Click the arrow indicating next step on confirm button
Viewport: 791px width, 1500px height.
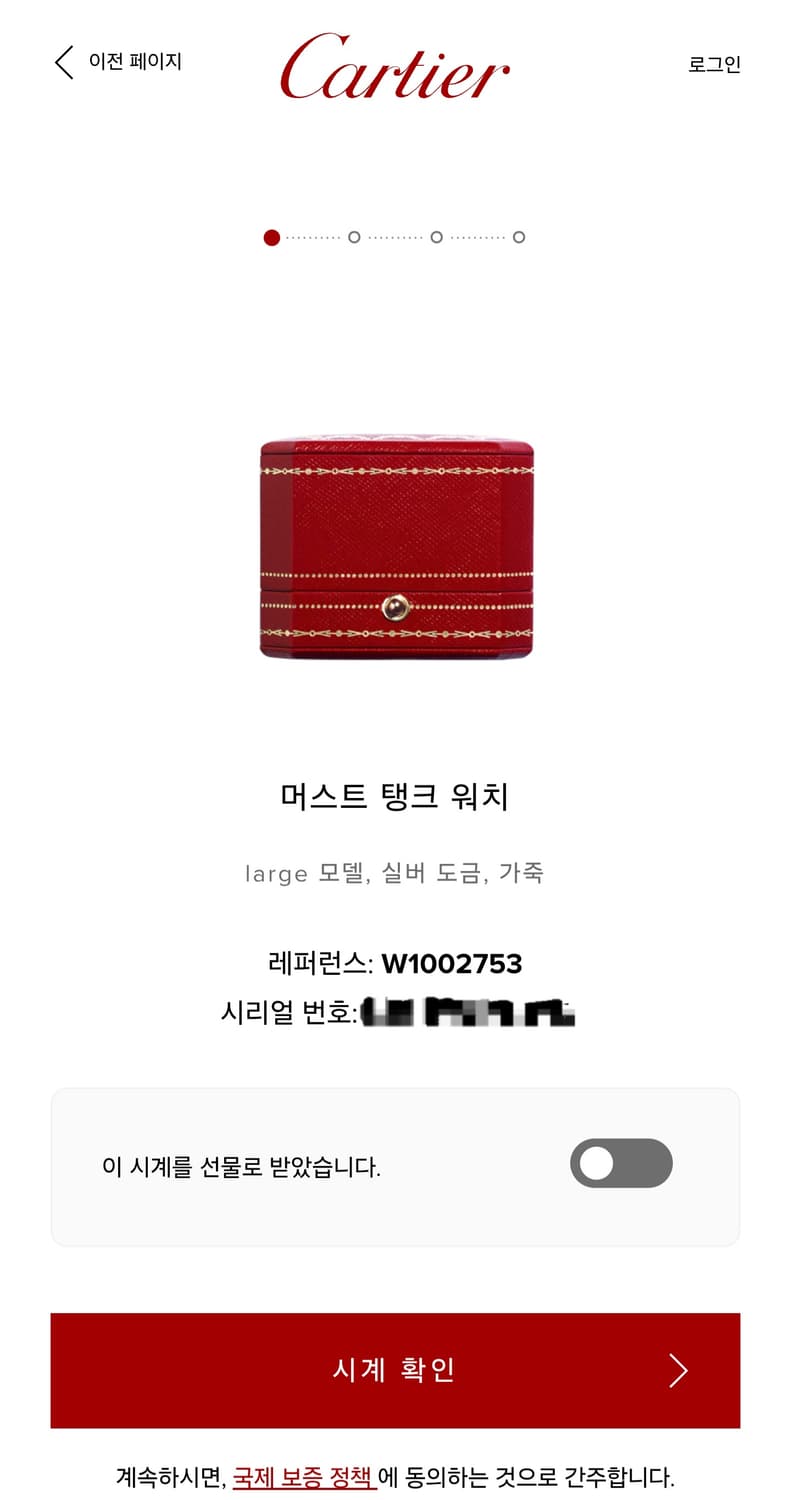[679, 1370]
